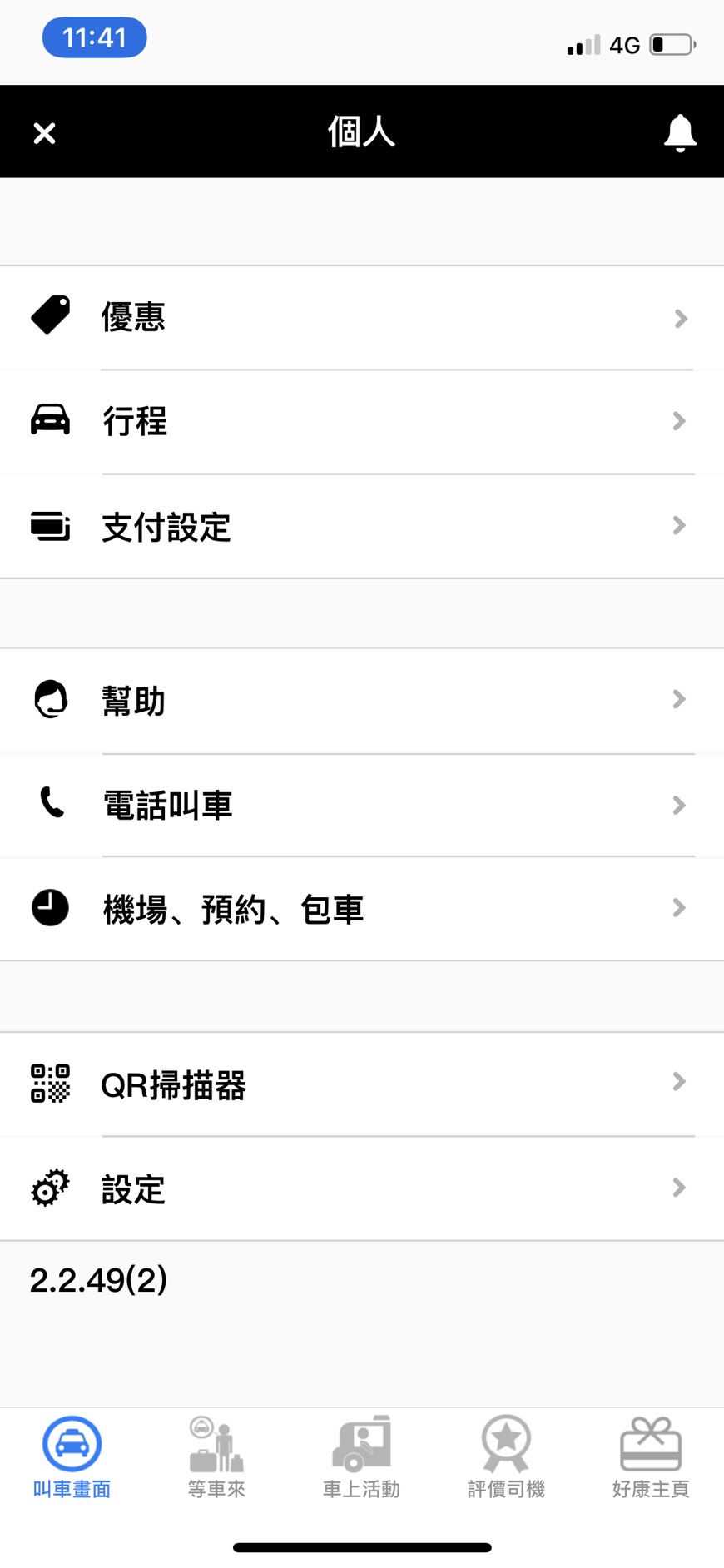The width and height of the screenshot is (724, 1568).
Task: Switch to the 好康主頁 tab
Action: pos(651,1458)
